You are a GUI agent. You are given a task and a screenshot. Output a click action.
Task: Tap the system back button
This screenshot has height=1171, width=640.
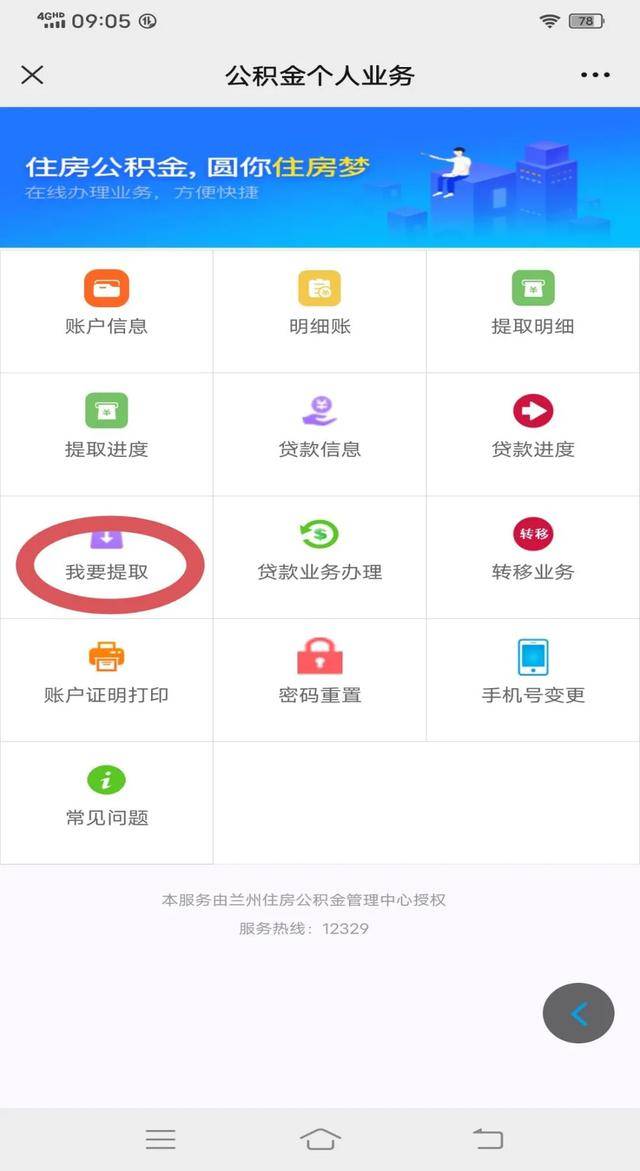(x=487, y=1138)
